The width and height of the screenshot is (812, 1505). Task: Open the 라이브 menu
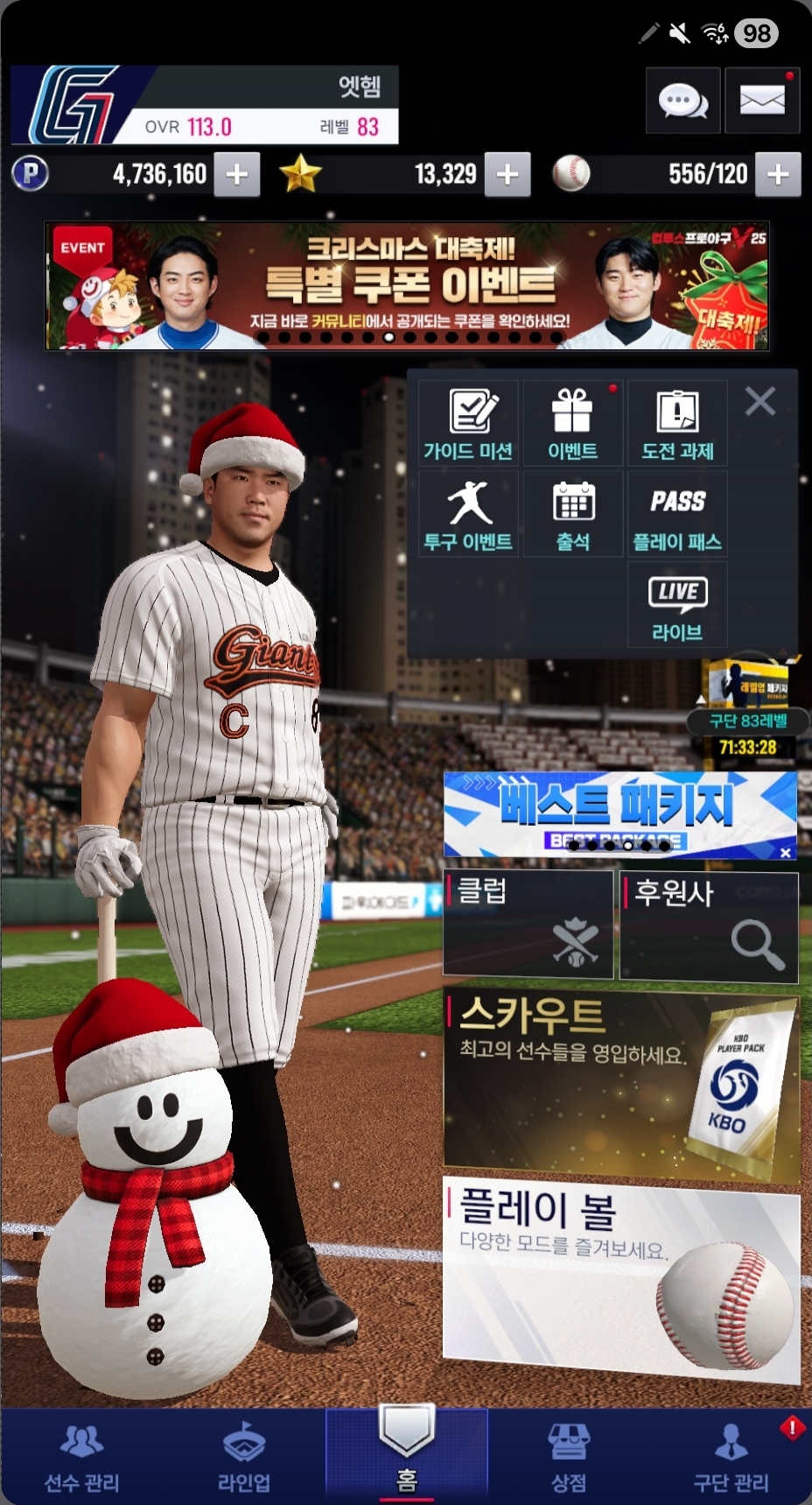pyautogui.click(x=677, y=606)
